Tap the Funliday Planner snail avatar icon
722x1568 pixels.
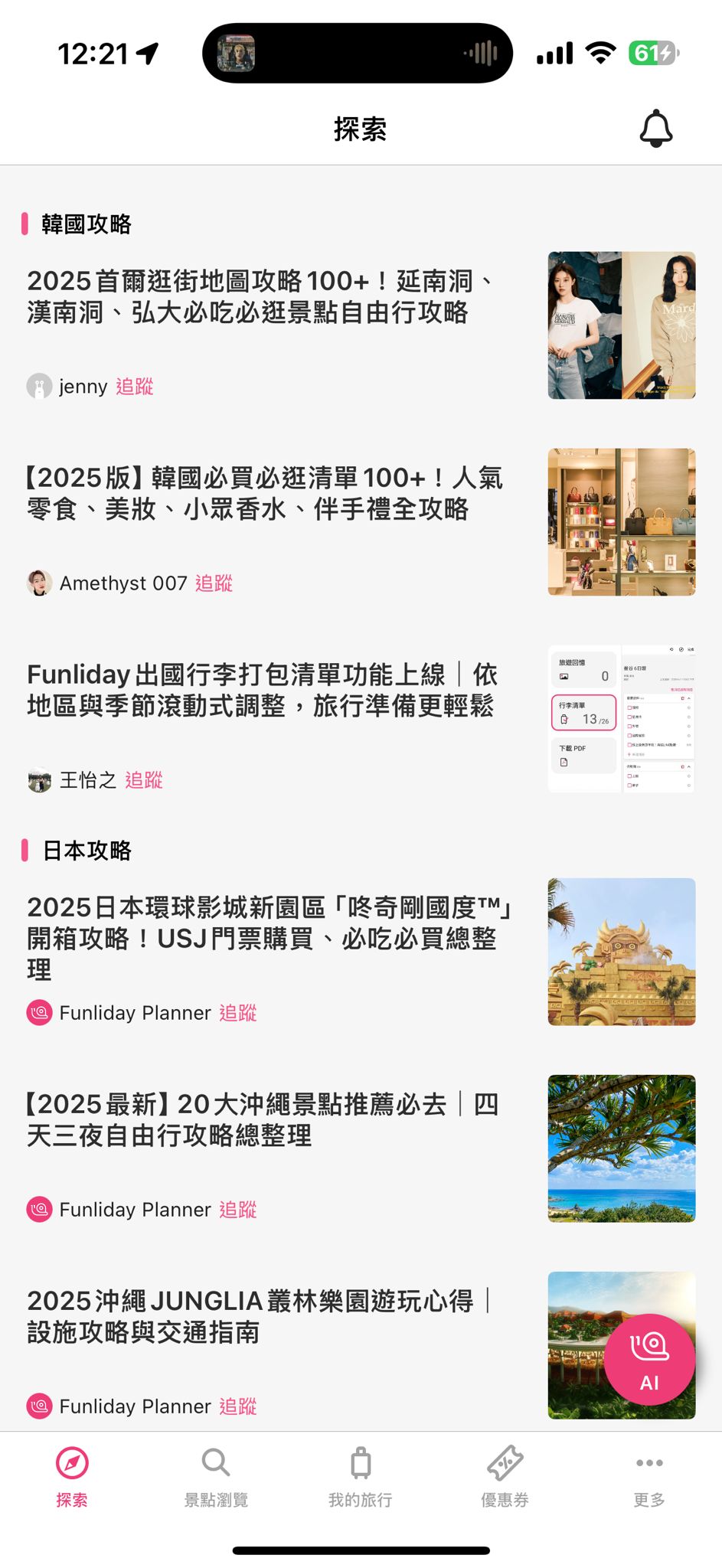coord(38,1012)
